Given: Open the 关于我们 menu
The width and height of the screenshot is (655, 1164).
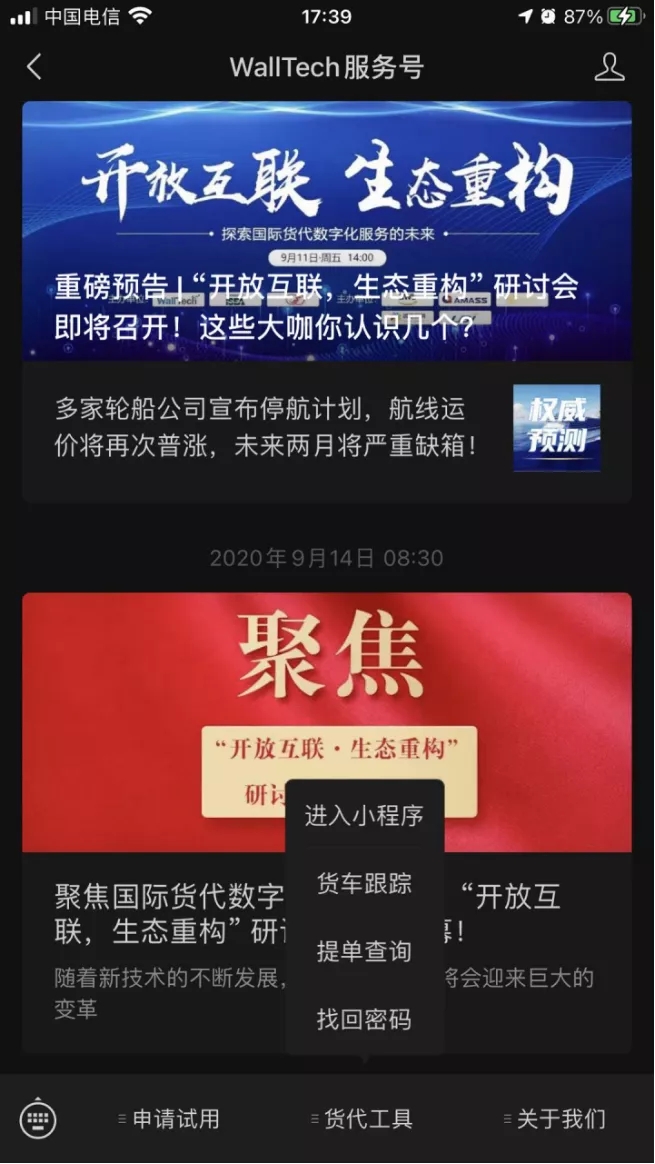Looking at the screenshot, I should 556,1119.
